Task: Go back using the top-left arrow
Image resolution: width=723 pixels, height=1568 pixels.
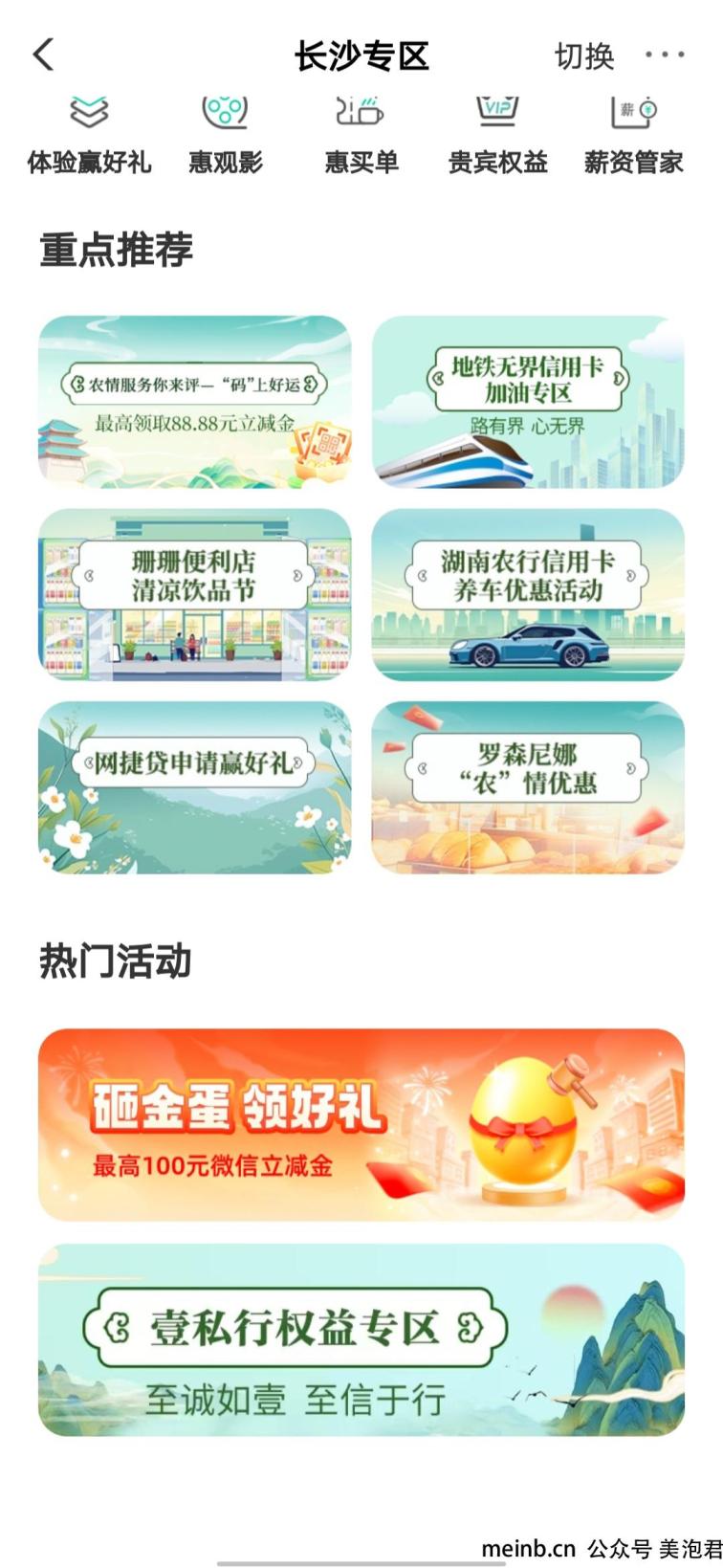Action: pyautogui.click(x=43, y=55)
